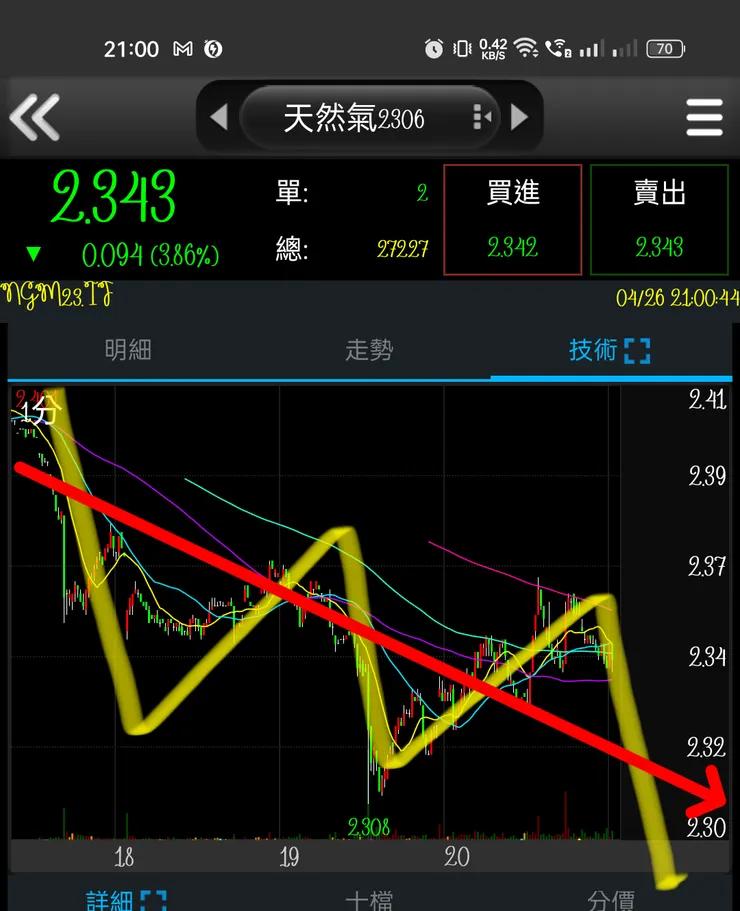
Task: Select the 技術 chart tab
Action: pyautogui.click(x=609, y=350)
